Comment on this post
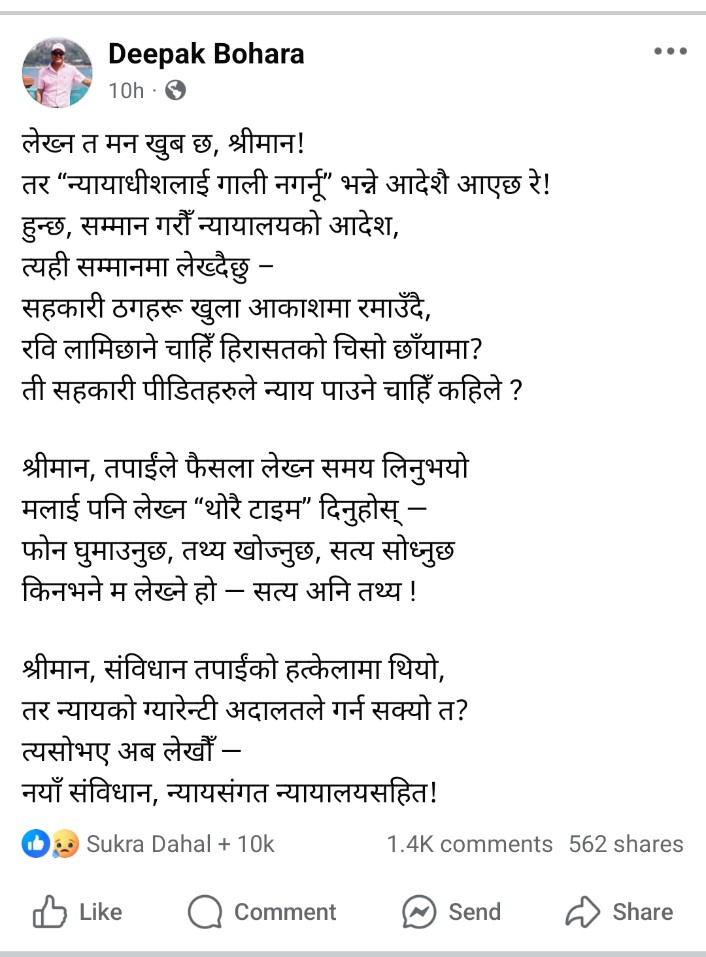 (262, 911)
